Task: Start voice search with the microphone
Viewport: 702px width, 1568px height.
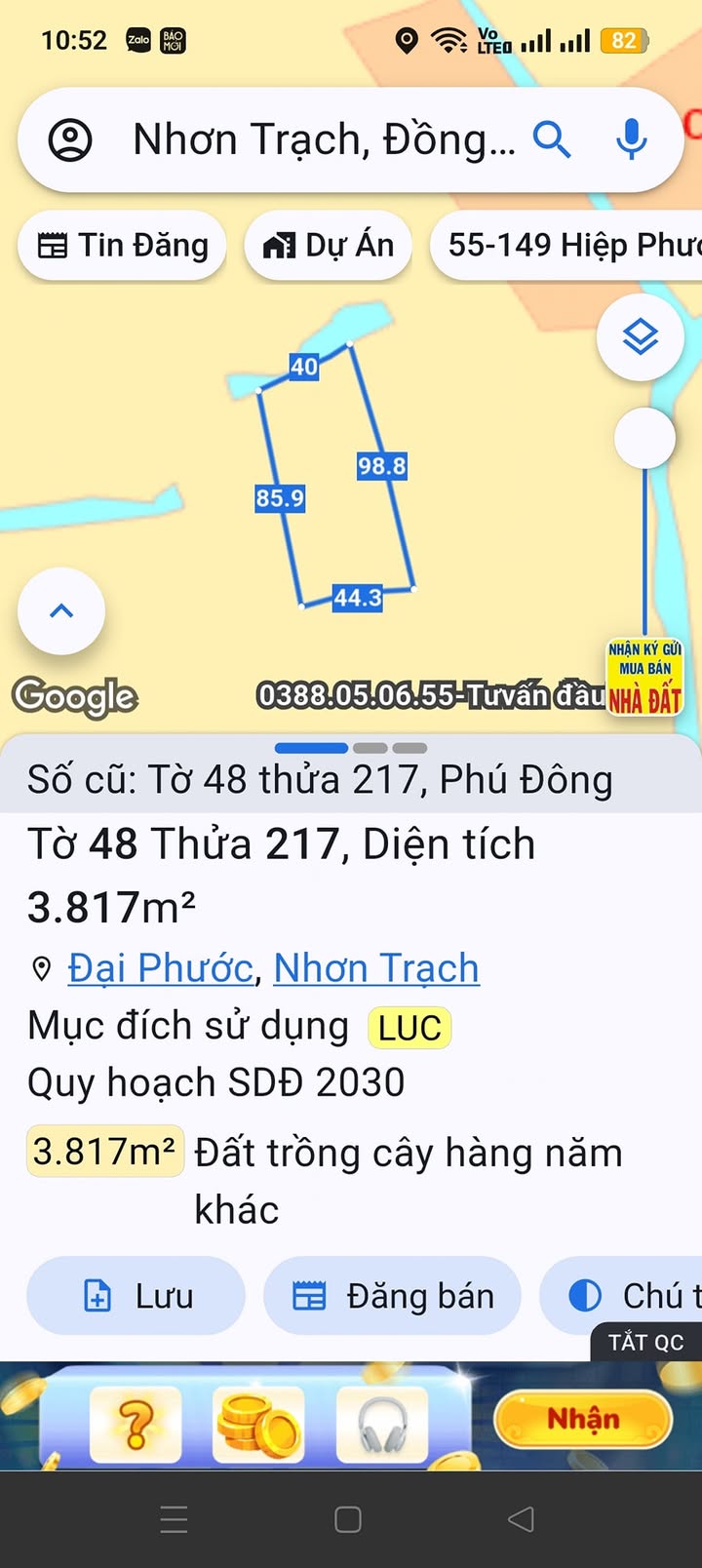Action: pyautogui.click(x=632, y=140)
